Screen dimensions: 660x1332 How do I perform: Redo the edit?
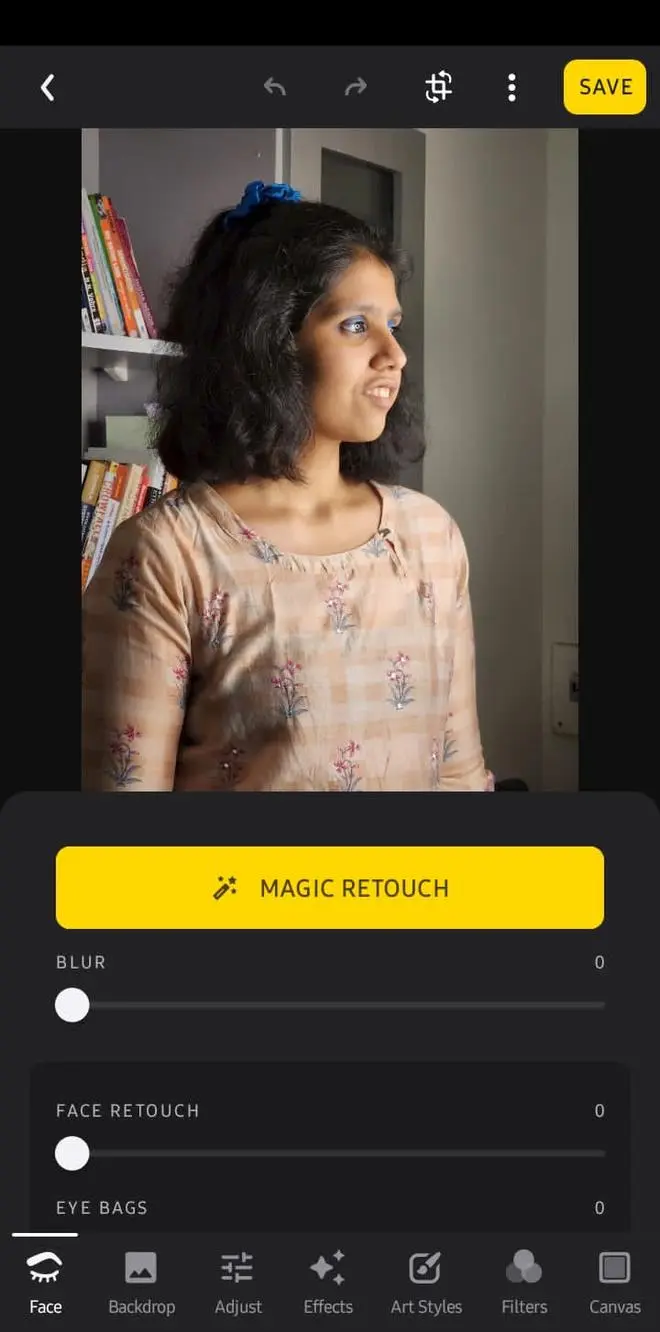tap(355, 87)
